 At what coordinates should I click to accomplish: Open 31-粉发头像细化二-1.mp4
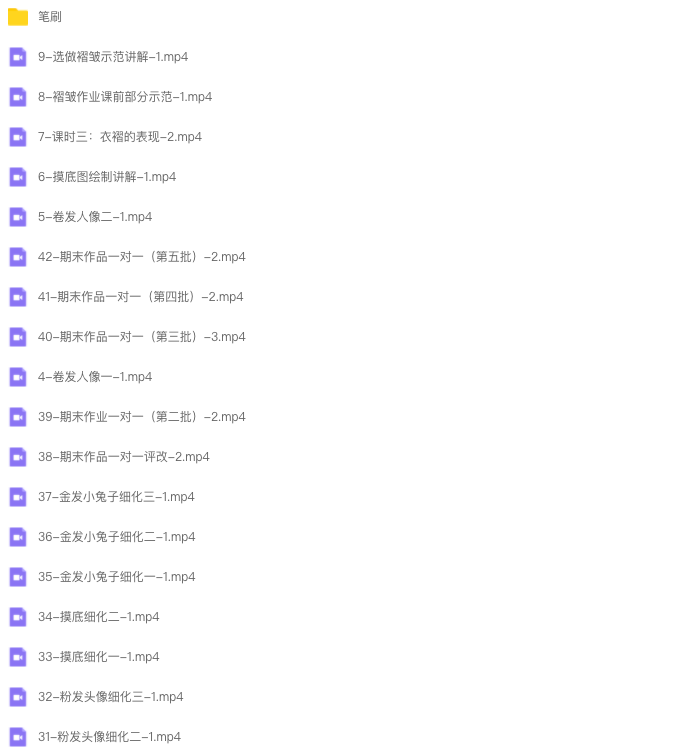click(x=109, y=737)
